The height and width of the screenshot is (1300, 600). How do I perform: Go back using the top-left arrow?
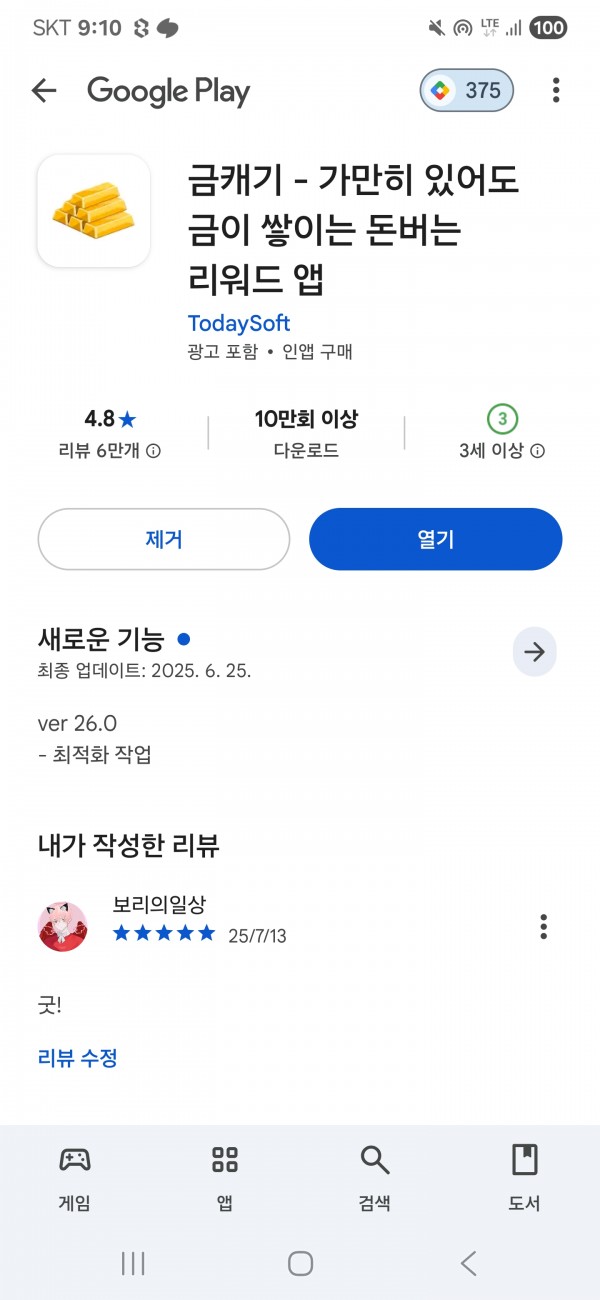tap(44, 91)
